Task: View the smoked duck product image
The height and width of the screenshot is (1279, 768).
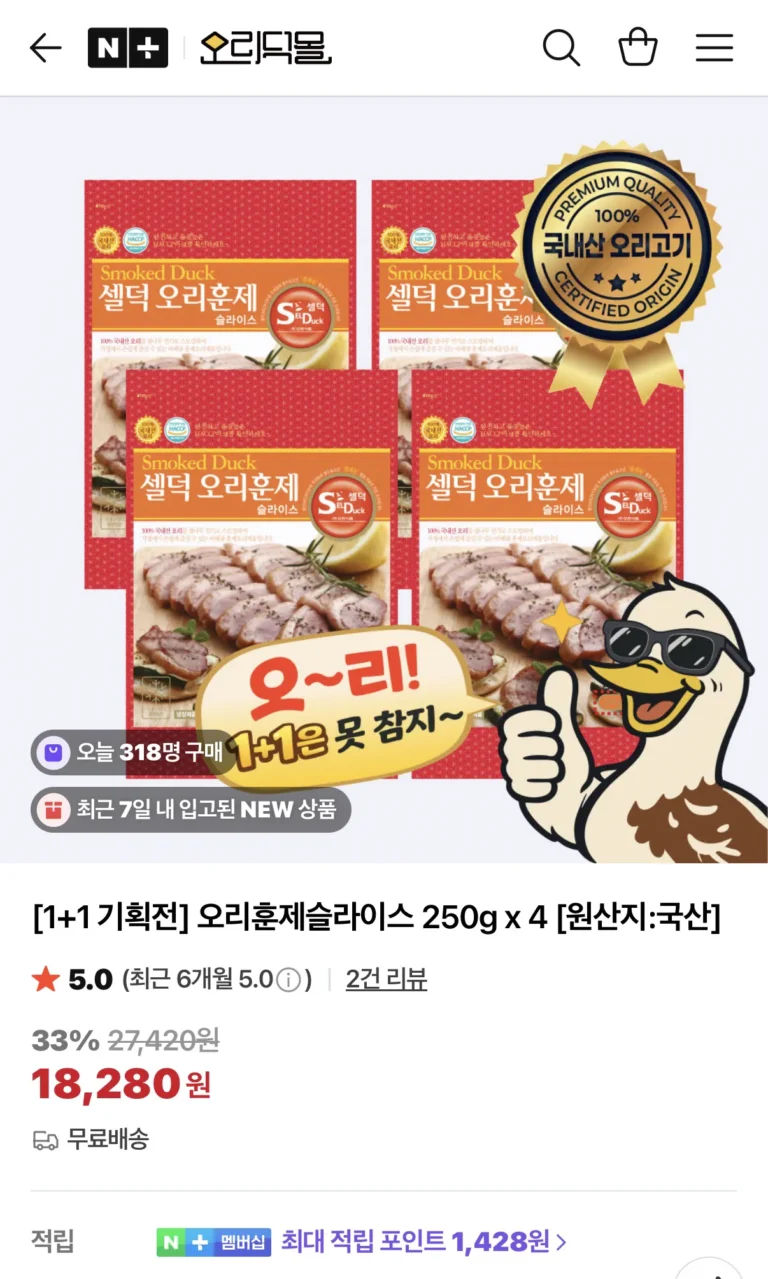Action: click(x=384, y=480)
